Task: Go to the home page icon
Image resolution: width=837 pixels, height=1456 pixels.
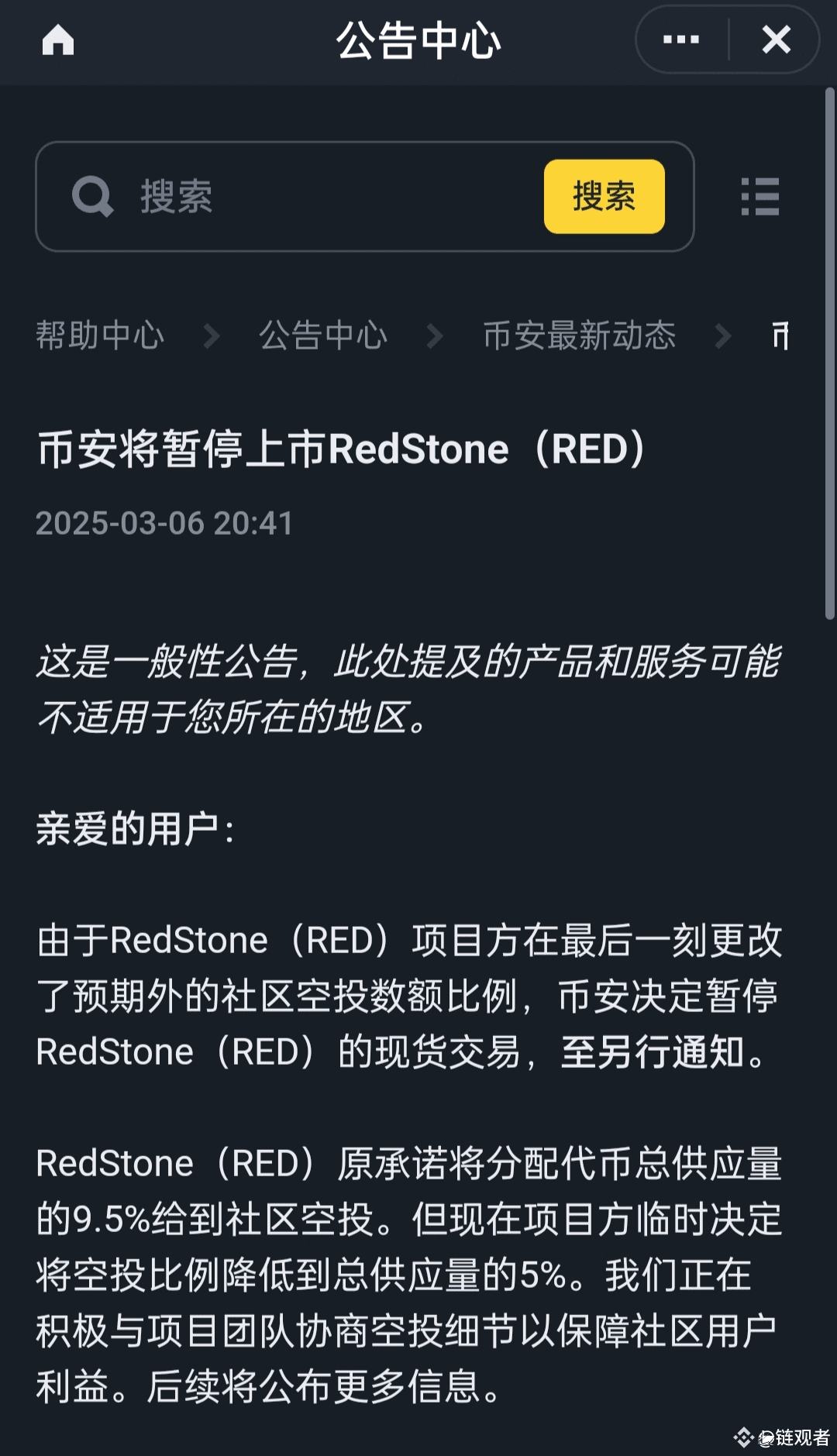Action: coord(58,40)
